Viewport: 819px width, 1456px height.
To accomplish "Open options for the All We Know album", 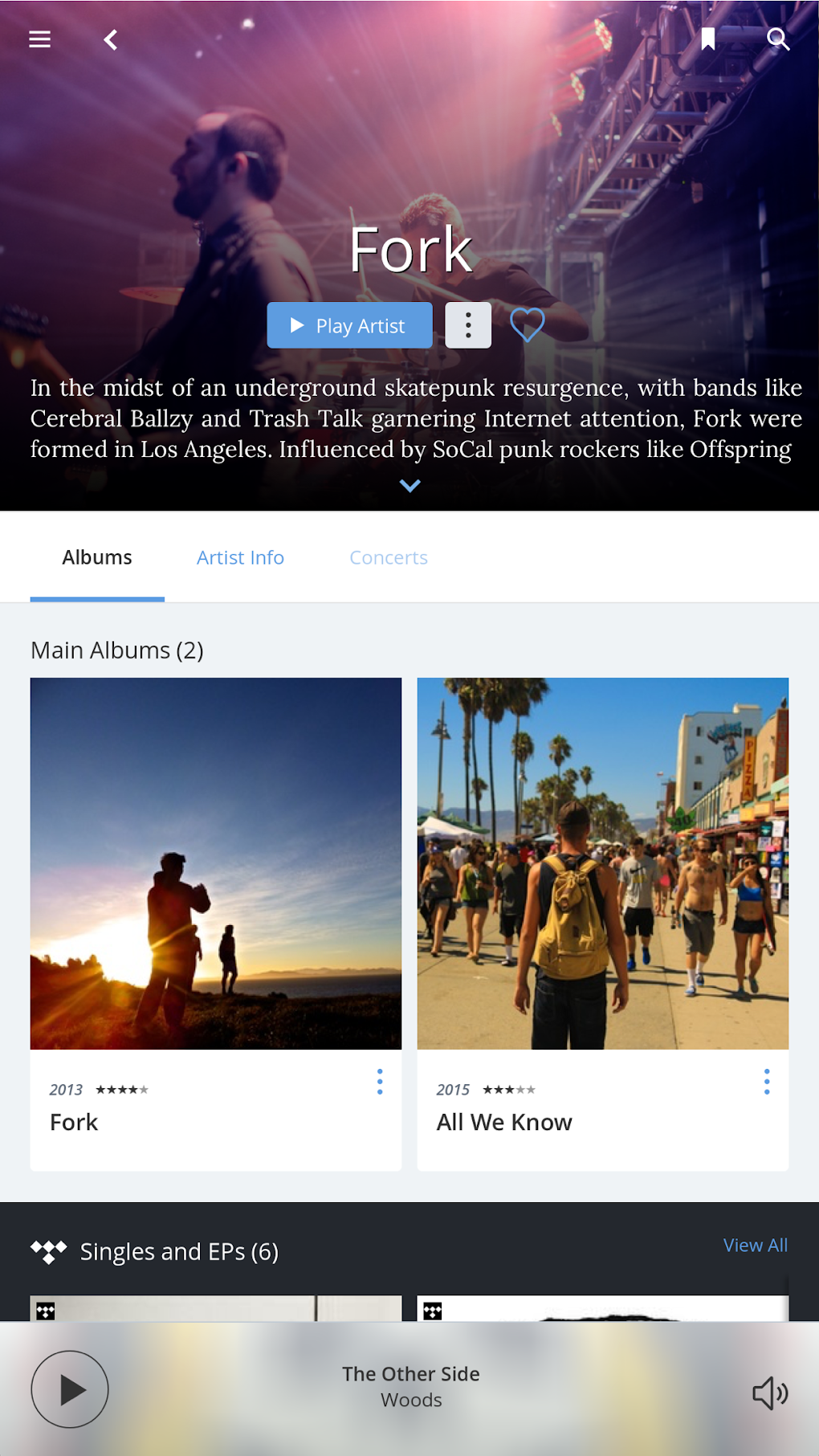I will click(767, 1082).
